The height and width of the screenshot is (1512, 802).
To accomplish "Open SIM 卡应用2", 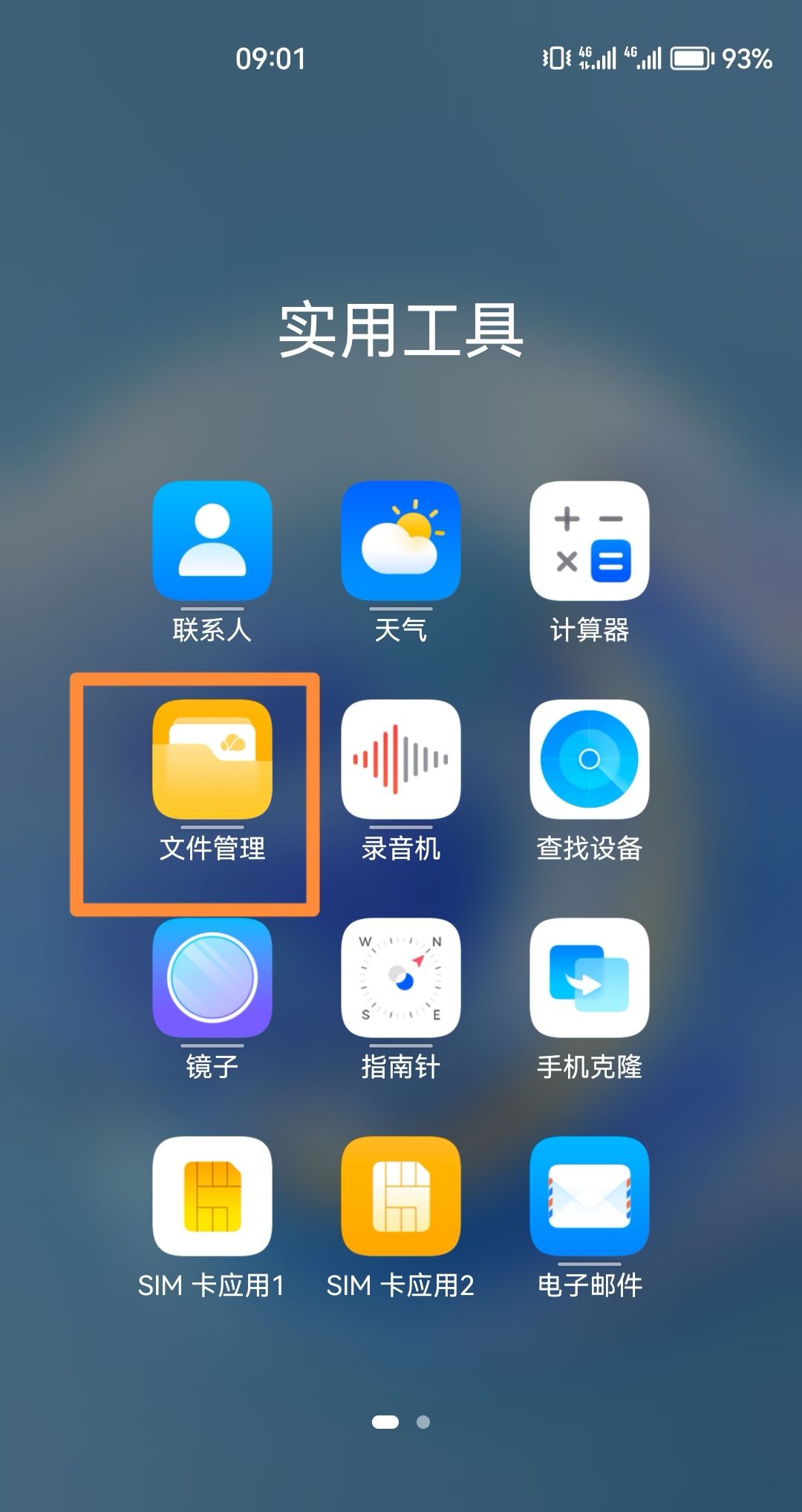I will point(401,1196).
